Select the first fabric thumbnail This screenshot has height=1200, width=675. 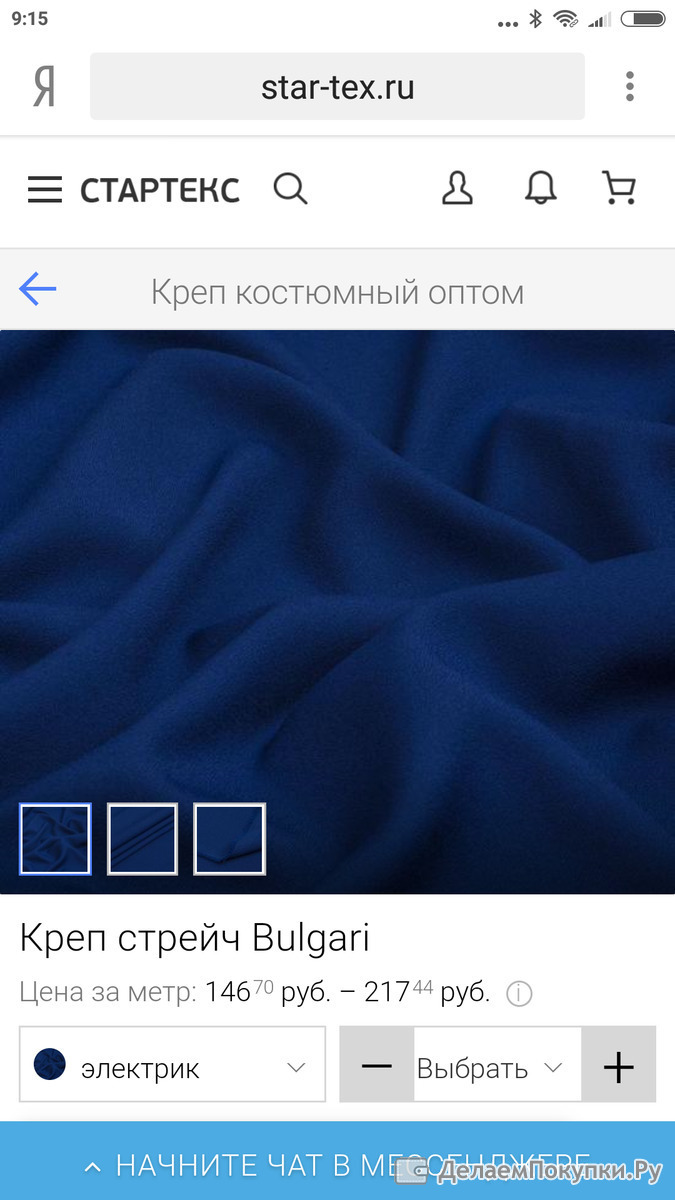(55, 839)
